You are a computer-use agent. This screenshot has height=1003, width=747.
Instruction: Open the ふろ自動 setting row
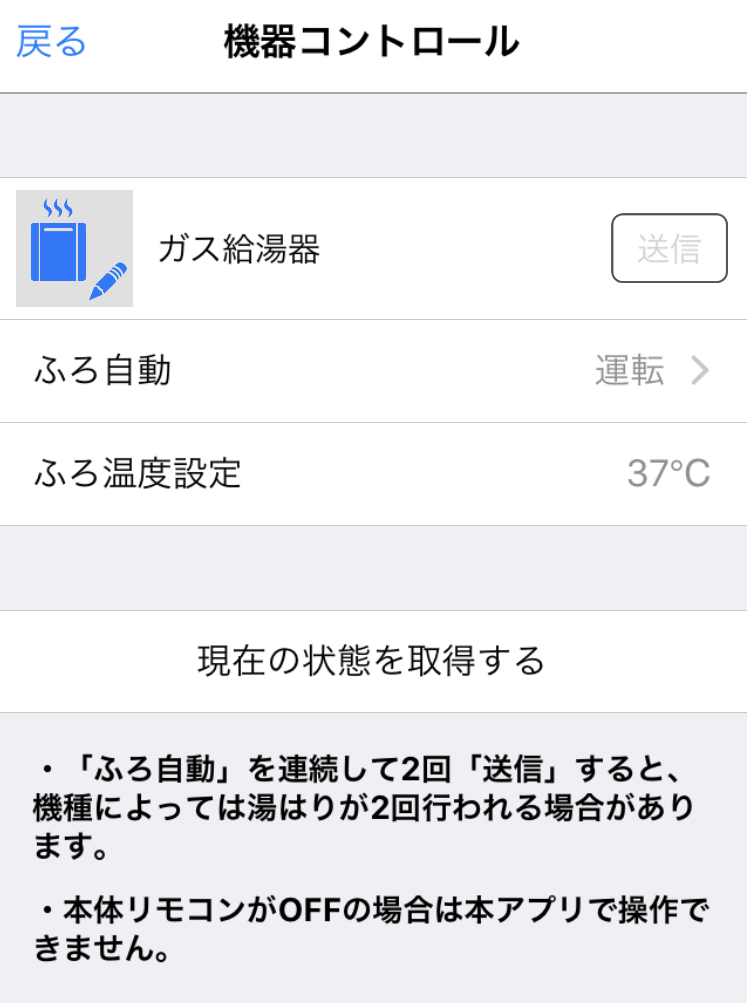tap(373, 371)
